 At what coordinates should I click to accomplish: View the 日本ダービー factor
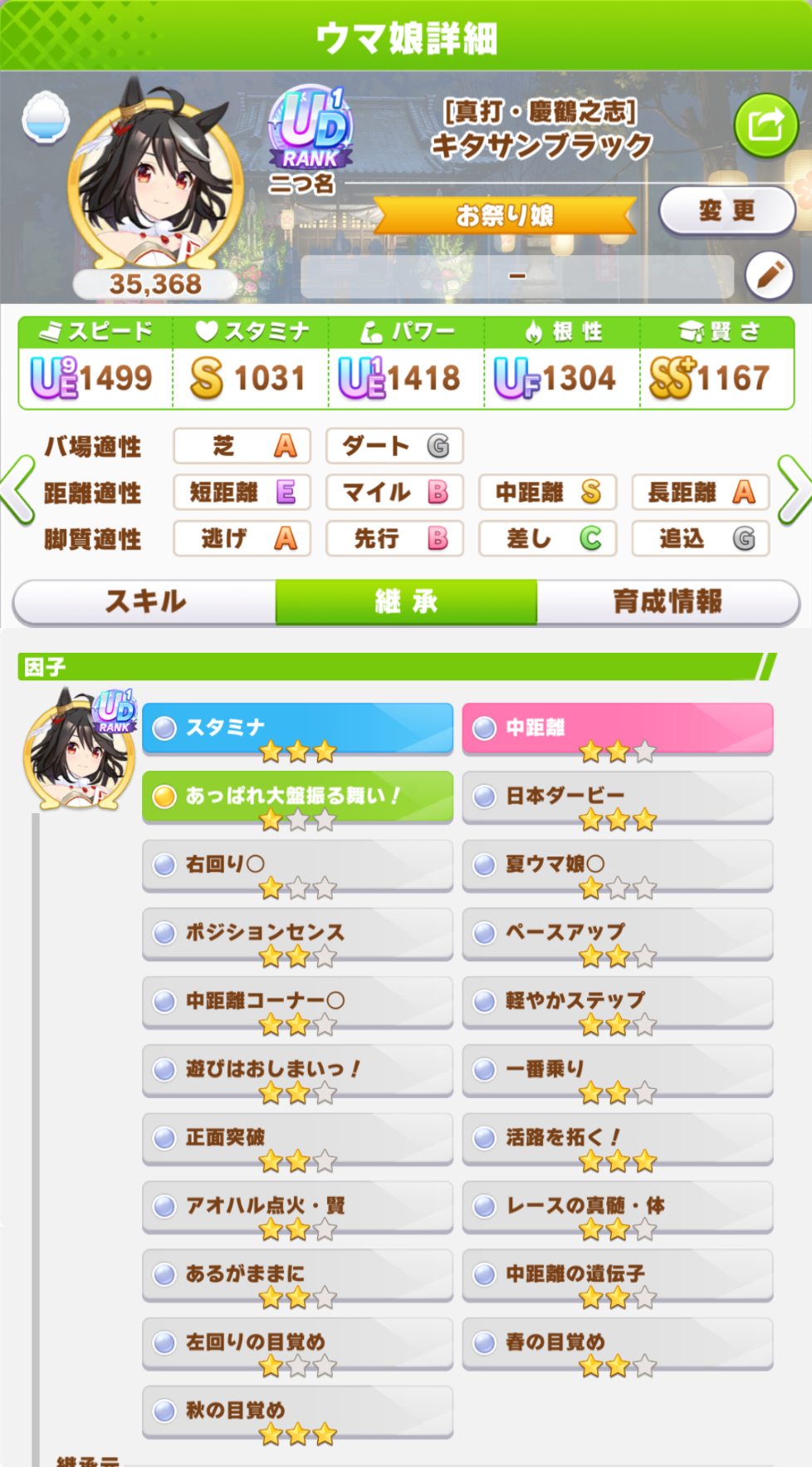[618, 797]
